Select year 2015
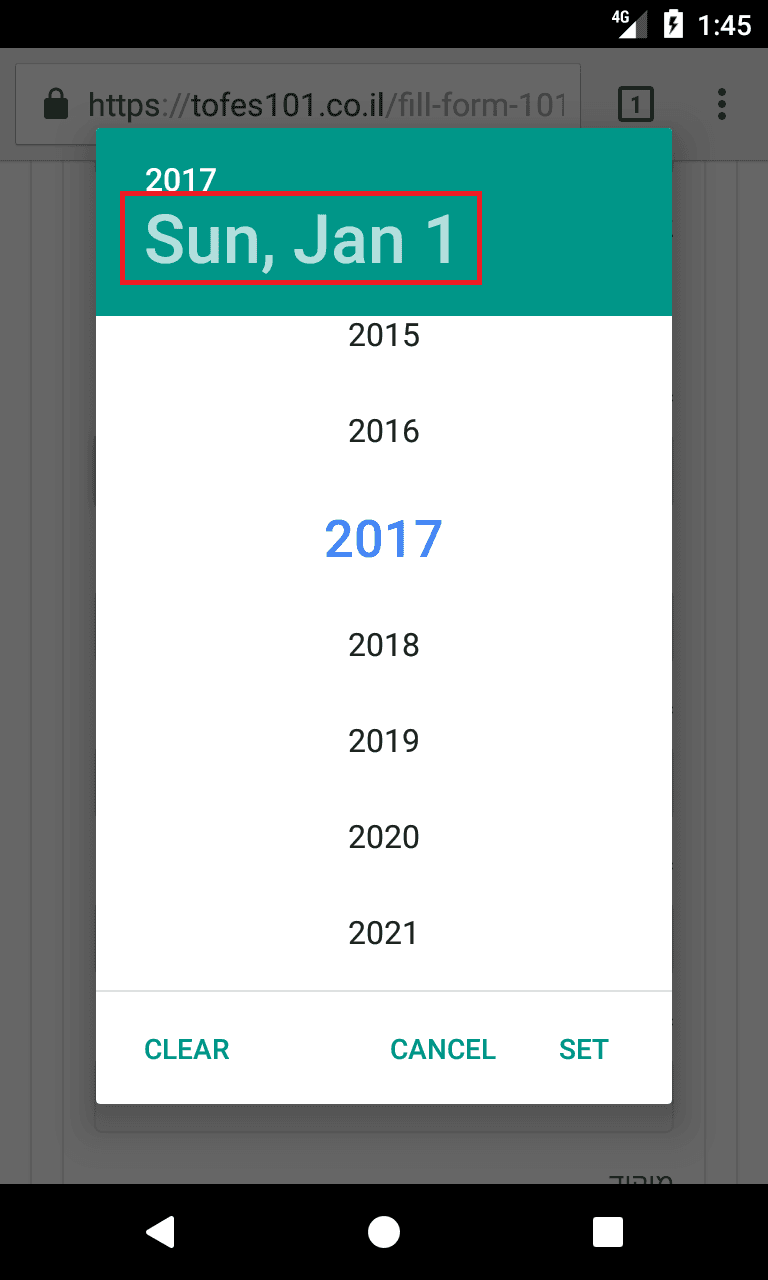 coord(384,336)
